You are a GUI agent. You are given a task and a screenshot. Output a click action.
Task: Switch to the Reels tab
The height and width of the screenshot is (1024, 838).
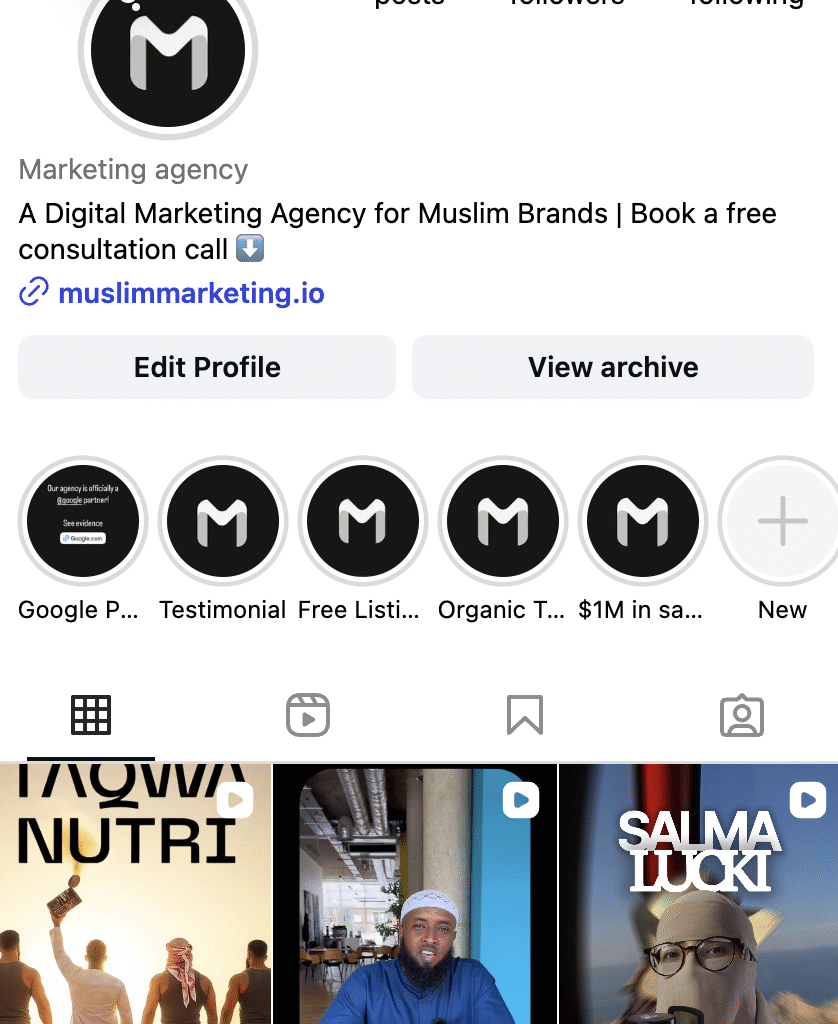click(307, 716)
